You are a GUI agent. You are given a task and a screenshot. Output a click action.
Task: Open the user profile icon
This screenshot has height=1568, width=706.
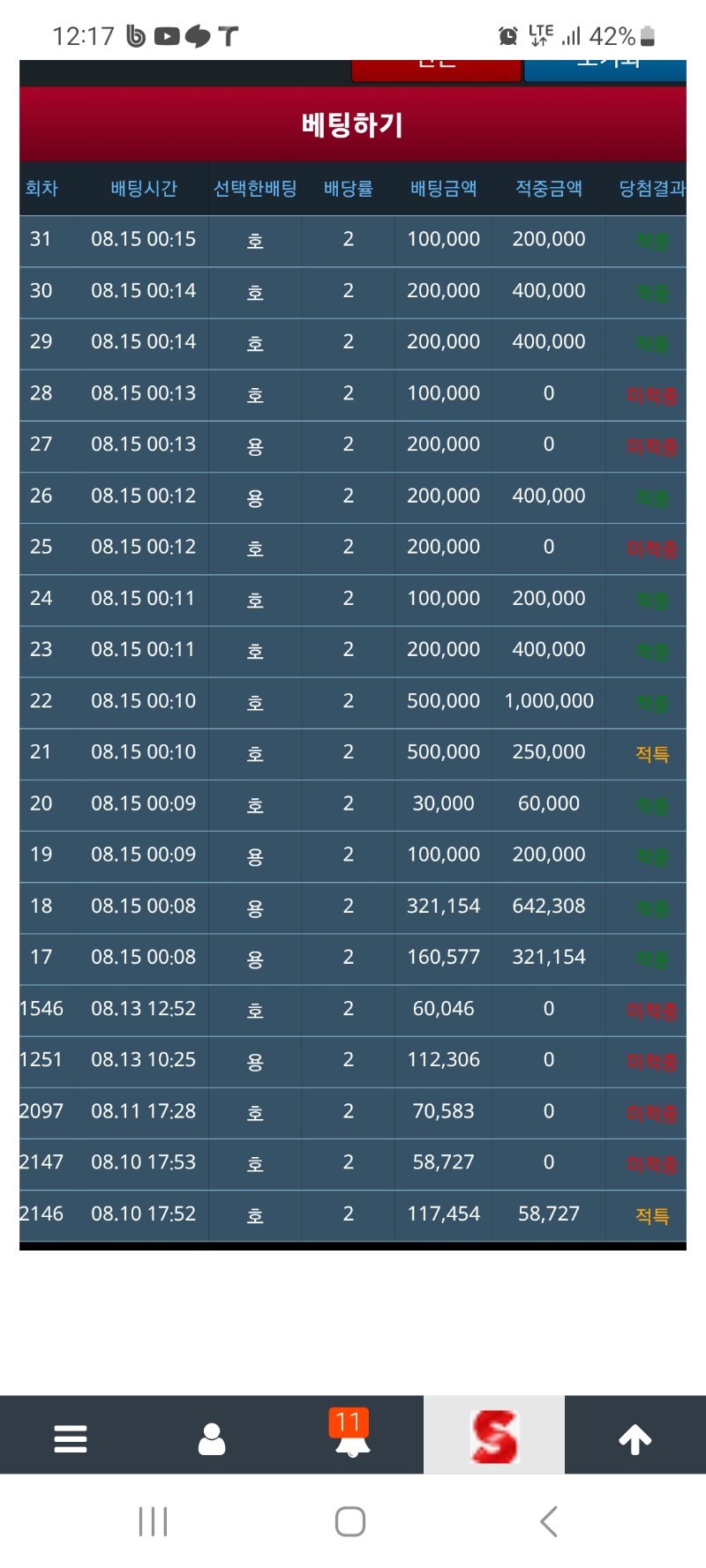coord(212,1438)
